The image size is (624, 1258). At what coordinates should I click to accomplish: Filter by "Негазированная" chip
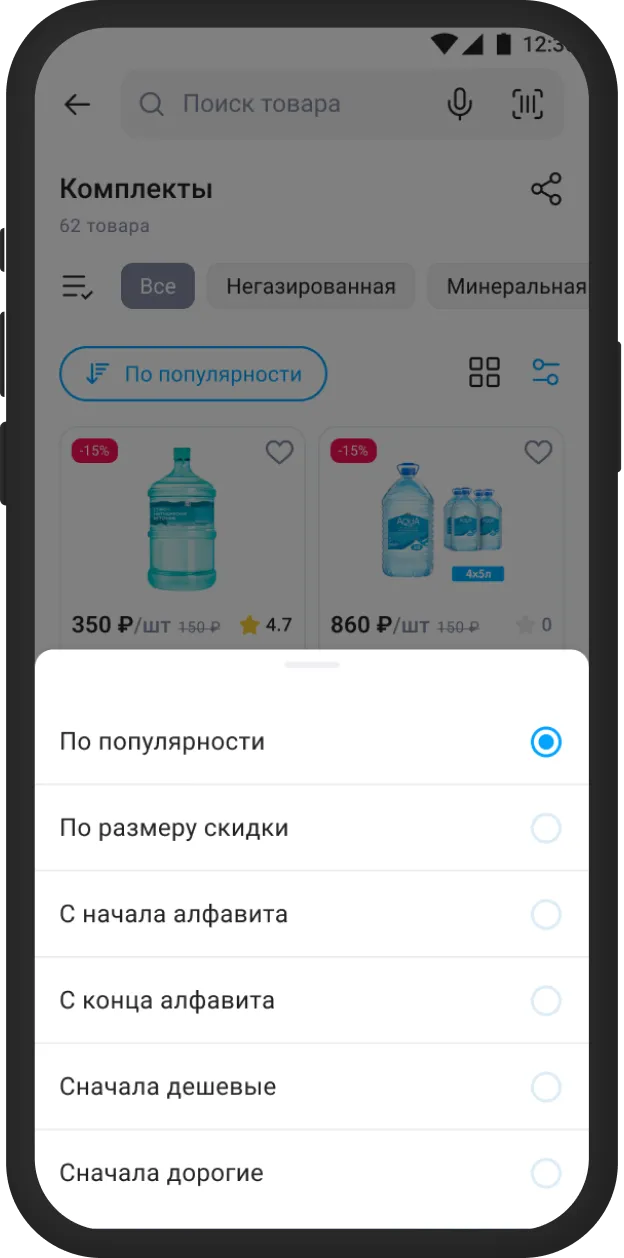click(311, 287)
